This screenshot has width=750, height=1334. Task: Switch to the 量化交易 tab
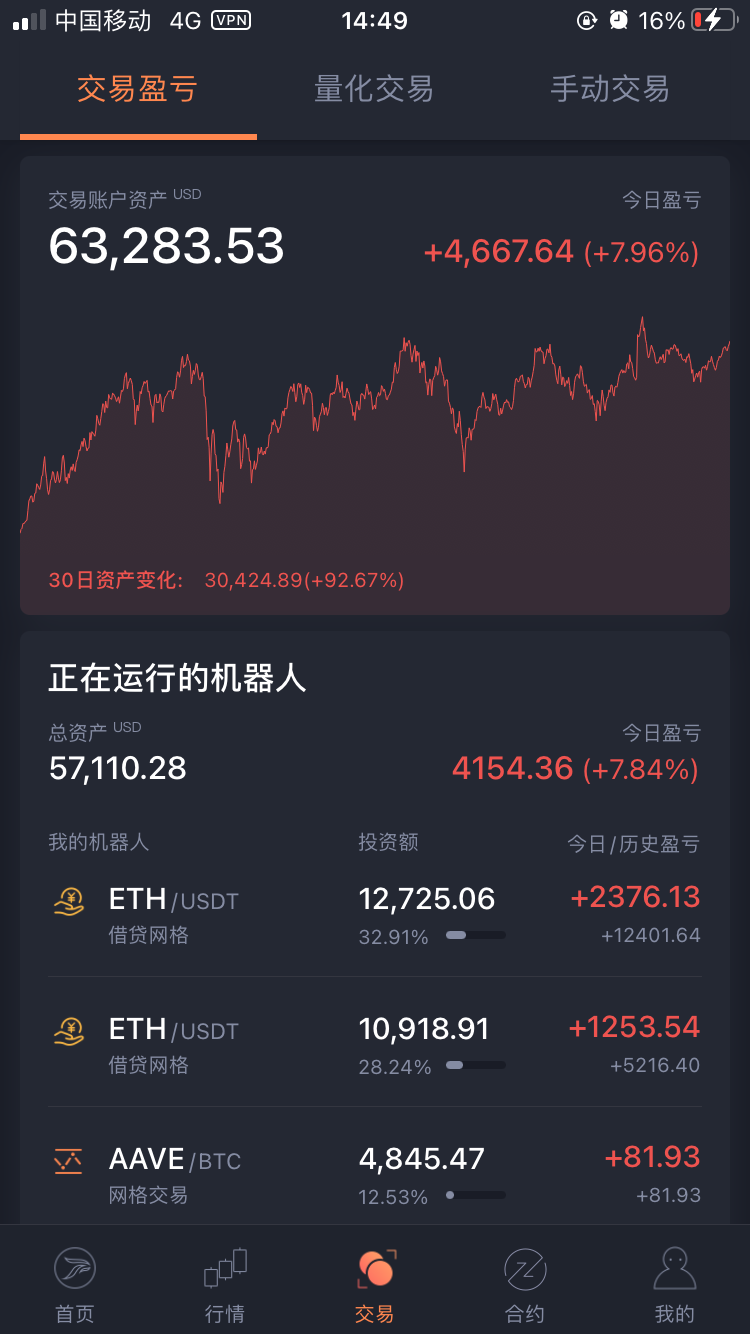[373, 89]
